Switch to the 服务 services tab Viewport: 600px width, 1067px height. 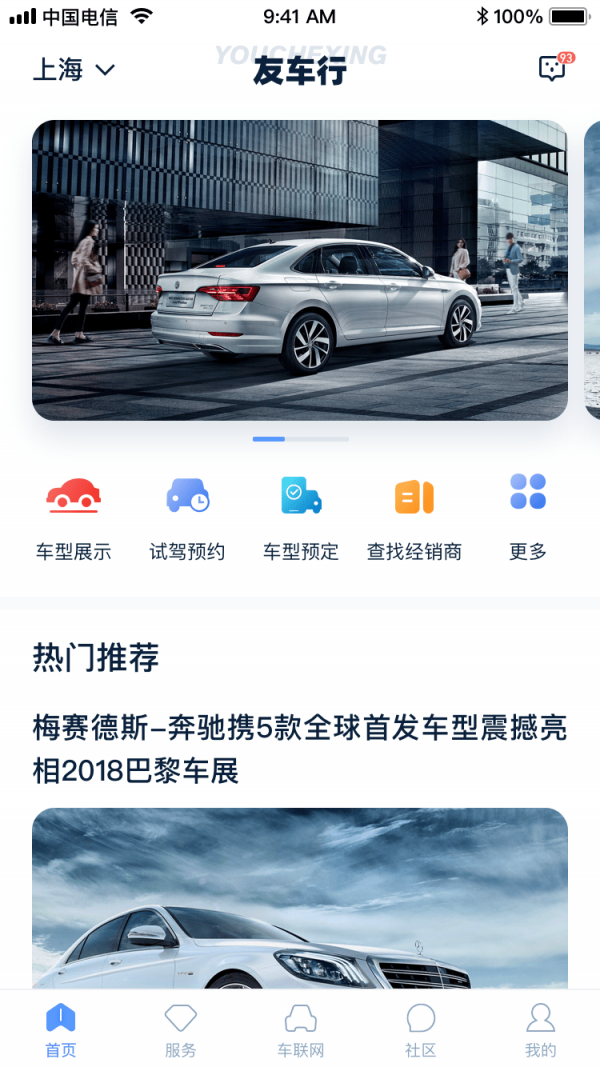(180, 1030)
